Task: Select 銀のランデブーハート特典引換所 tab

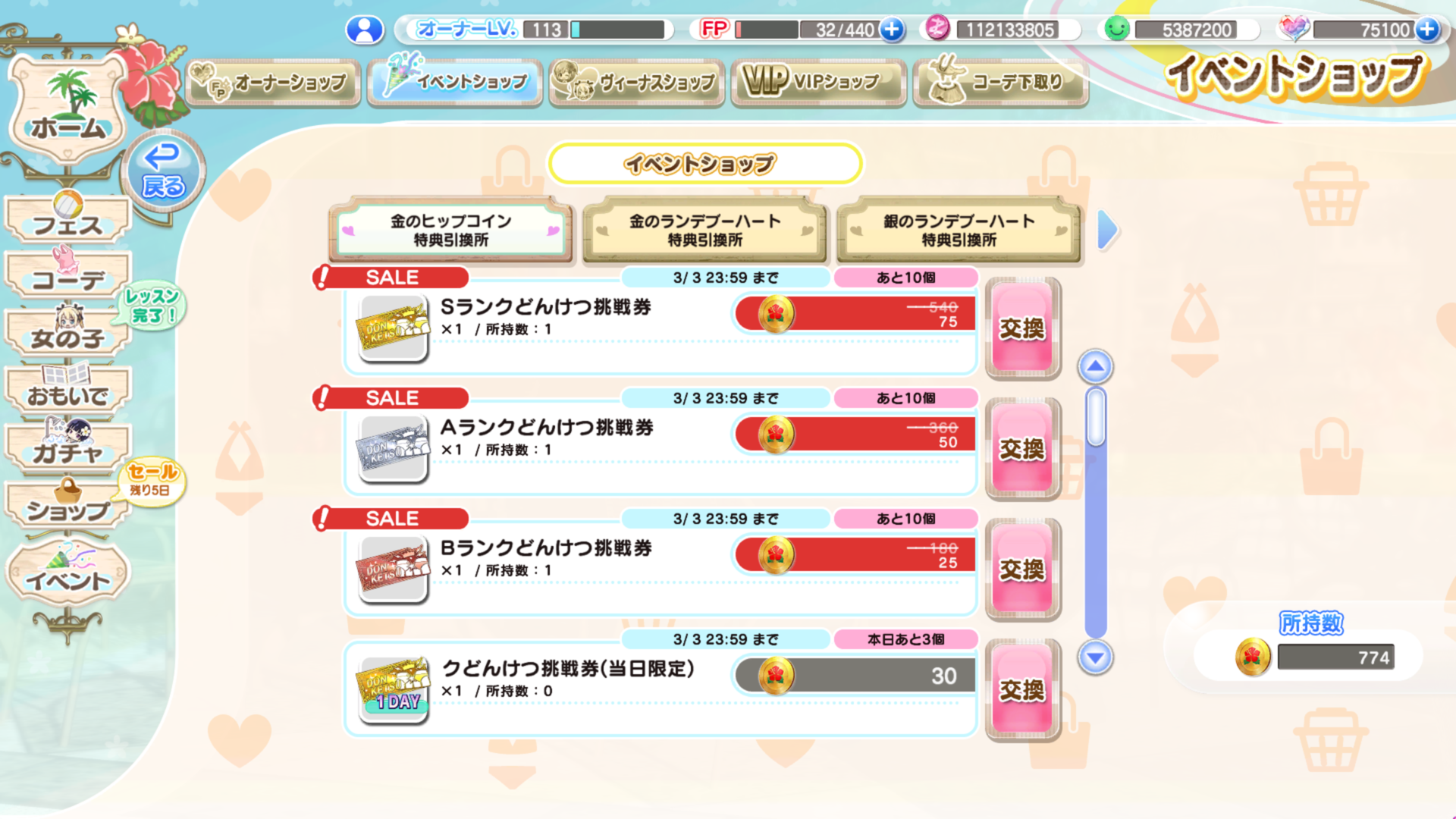Action: tap(959, 231)
